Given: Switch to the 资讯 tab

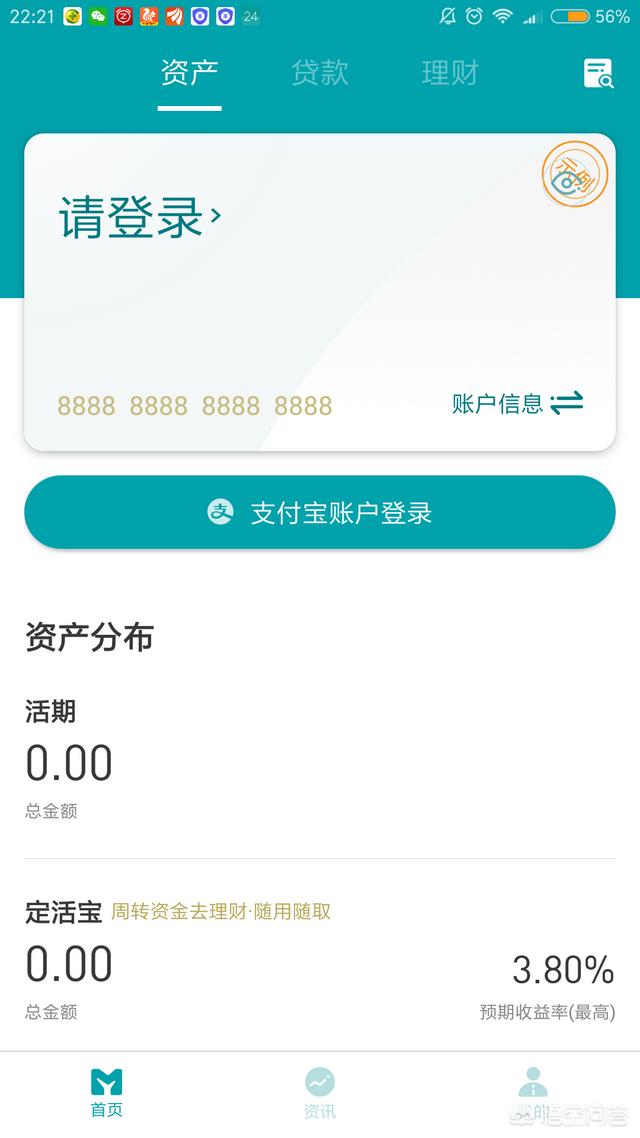Looking at the screenshot, I should click(x=320, y=1092).
